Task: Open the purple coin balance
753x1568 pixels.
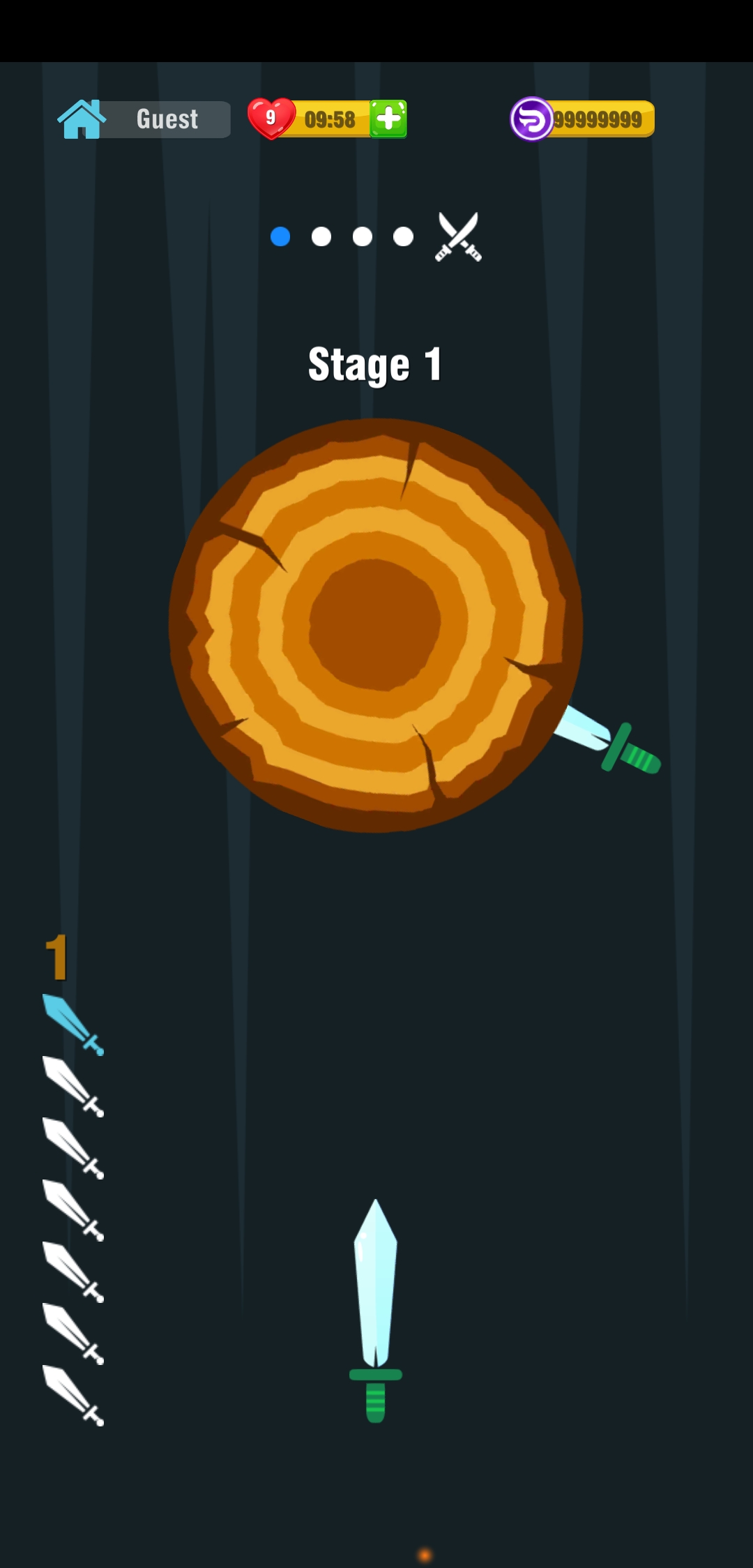Action: click(x=582, y=119)
